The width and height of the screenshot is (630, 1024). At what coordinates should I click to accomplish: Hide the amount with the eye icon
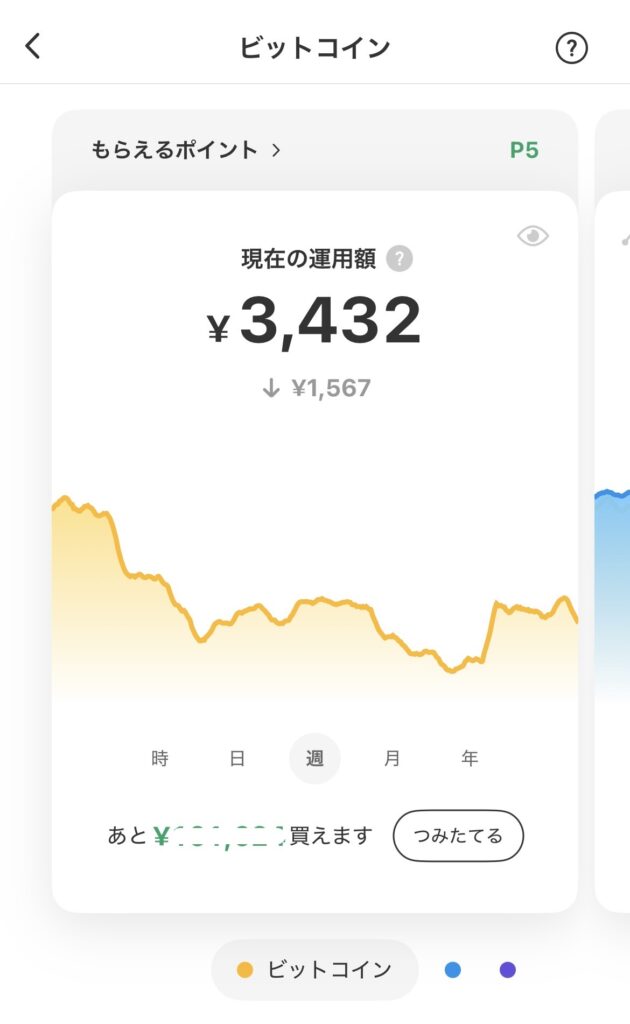pyautogui.click(x=533, y=236)
